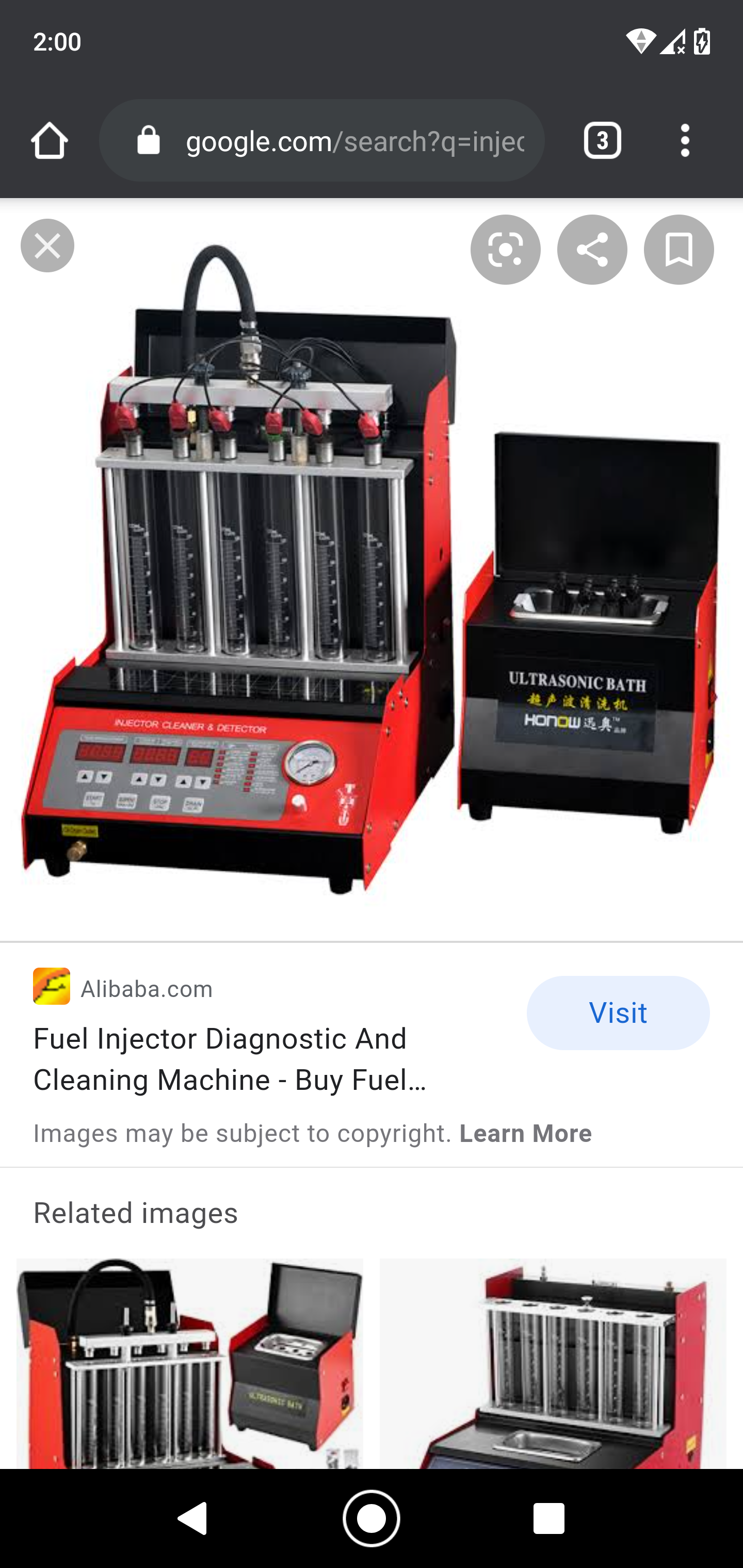Close the image preview

pos(47,246)
